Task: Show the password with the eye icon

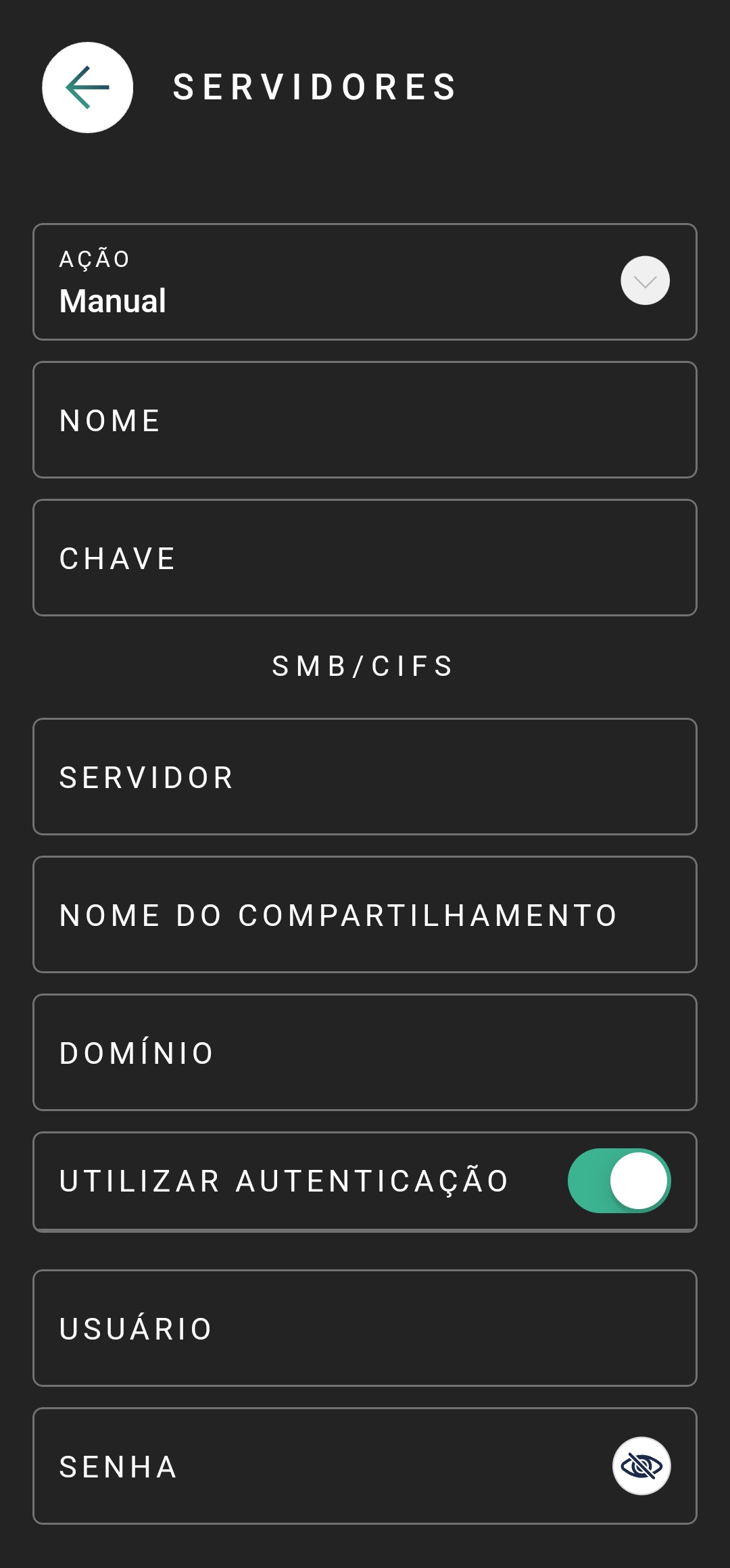Action: [641, 1466]
